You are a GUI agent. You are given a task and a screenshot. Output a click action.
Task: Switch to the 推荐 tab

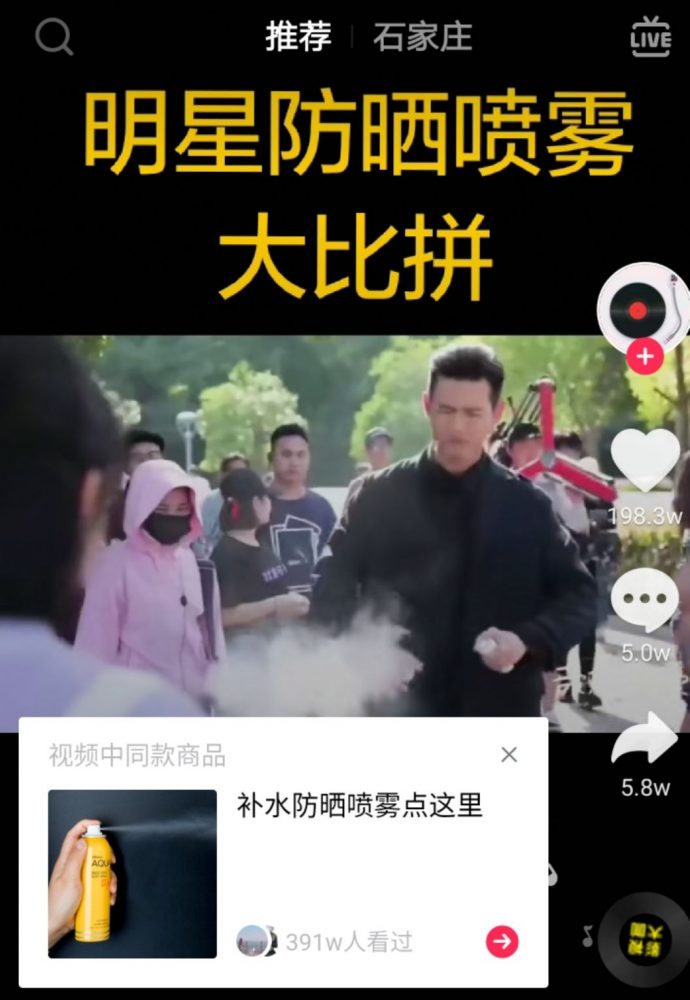pyautogui.click(x=298, y=38)
